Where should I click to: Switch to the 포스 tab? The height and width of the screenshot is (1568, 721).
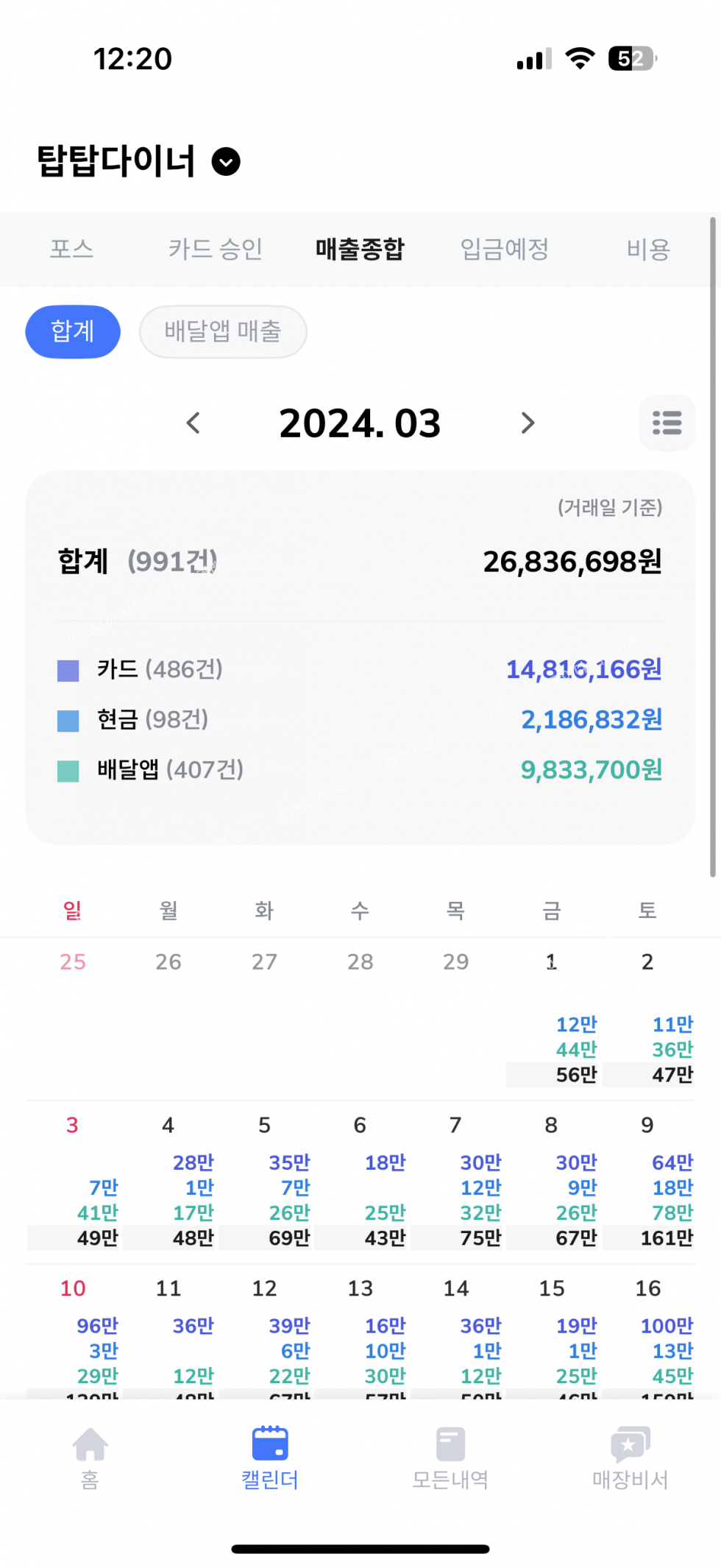coord(71,250)
